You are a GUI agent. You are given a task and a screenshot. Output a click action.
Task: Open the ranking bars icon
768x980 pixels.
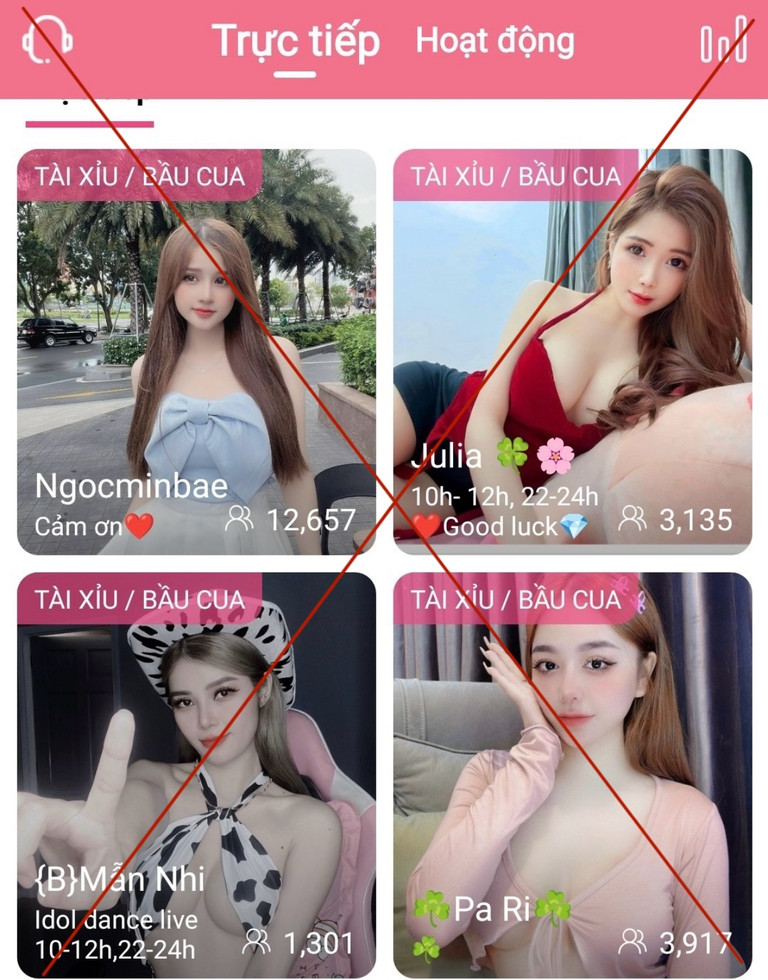point(724,41)
